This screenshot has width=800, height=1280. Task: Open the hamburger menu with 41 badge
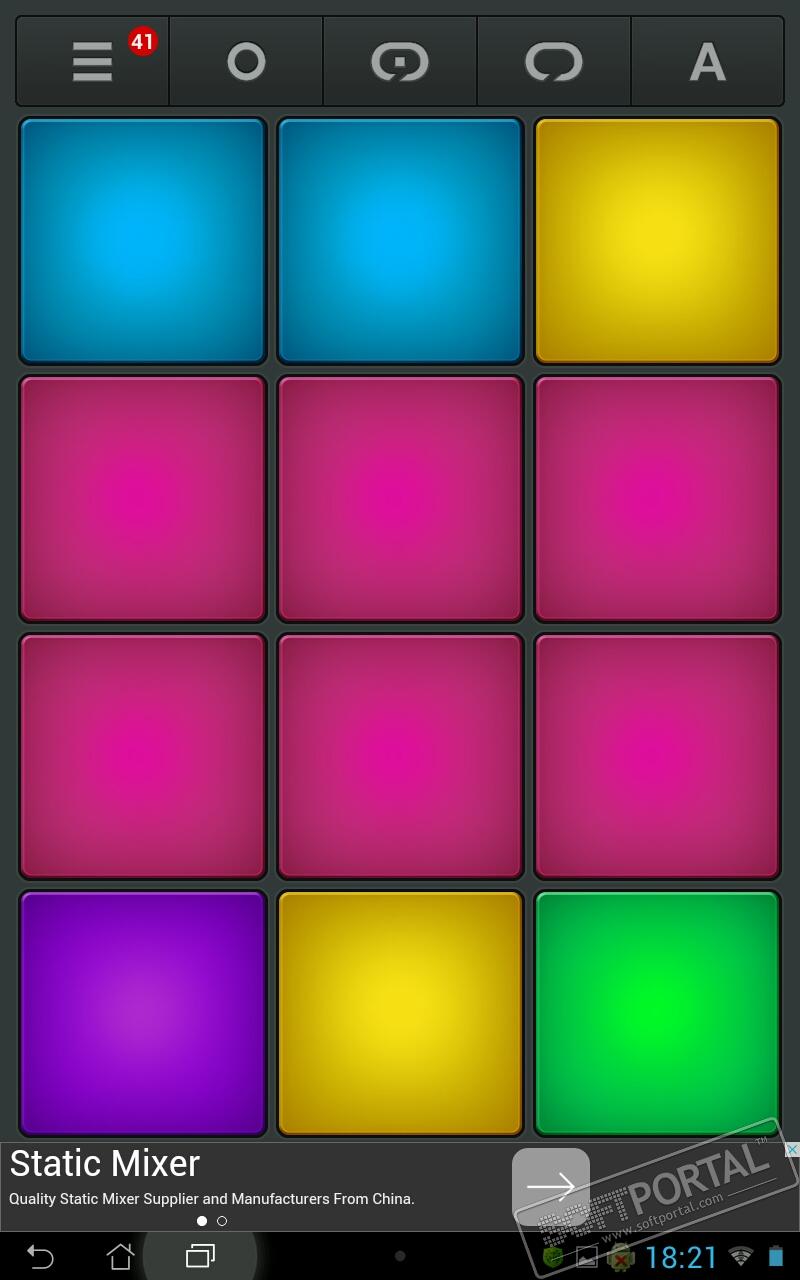92,61
